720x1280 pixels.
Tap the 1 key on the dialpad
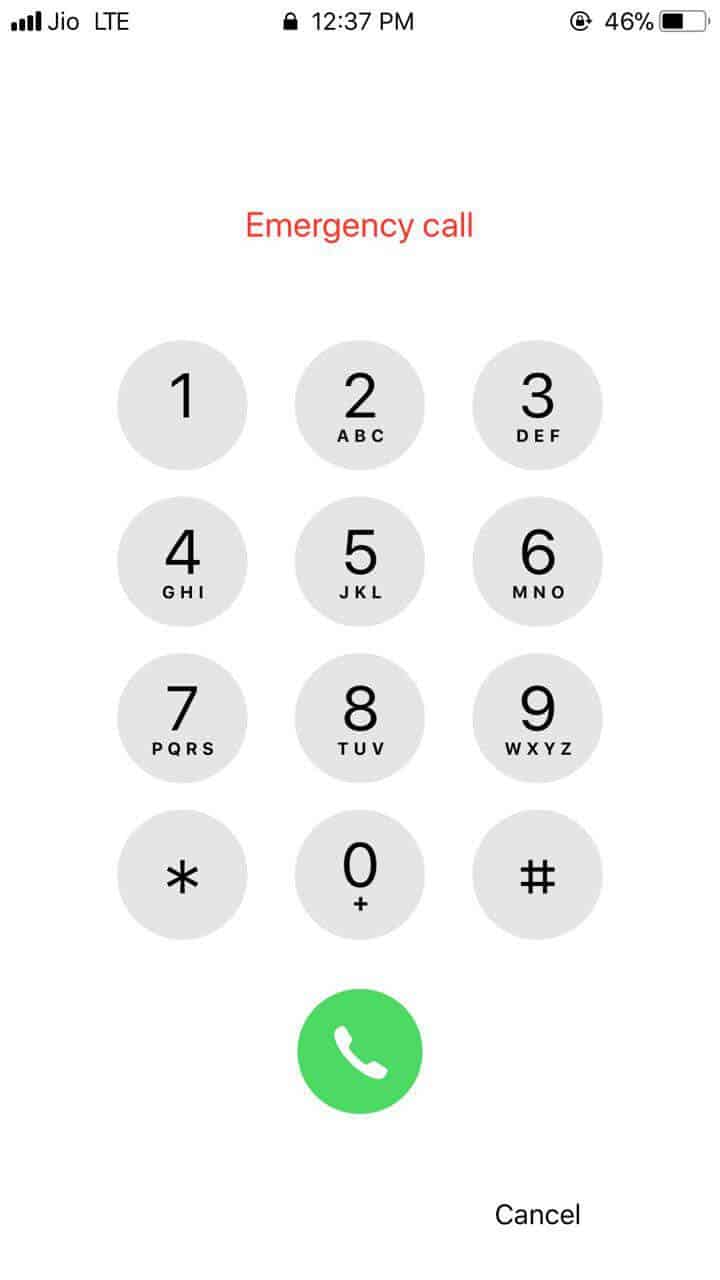click(x=182, y=405)
